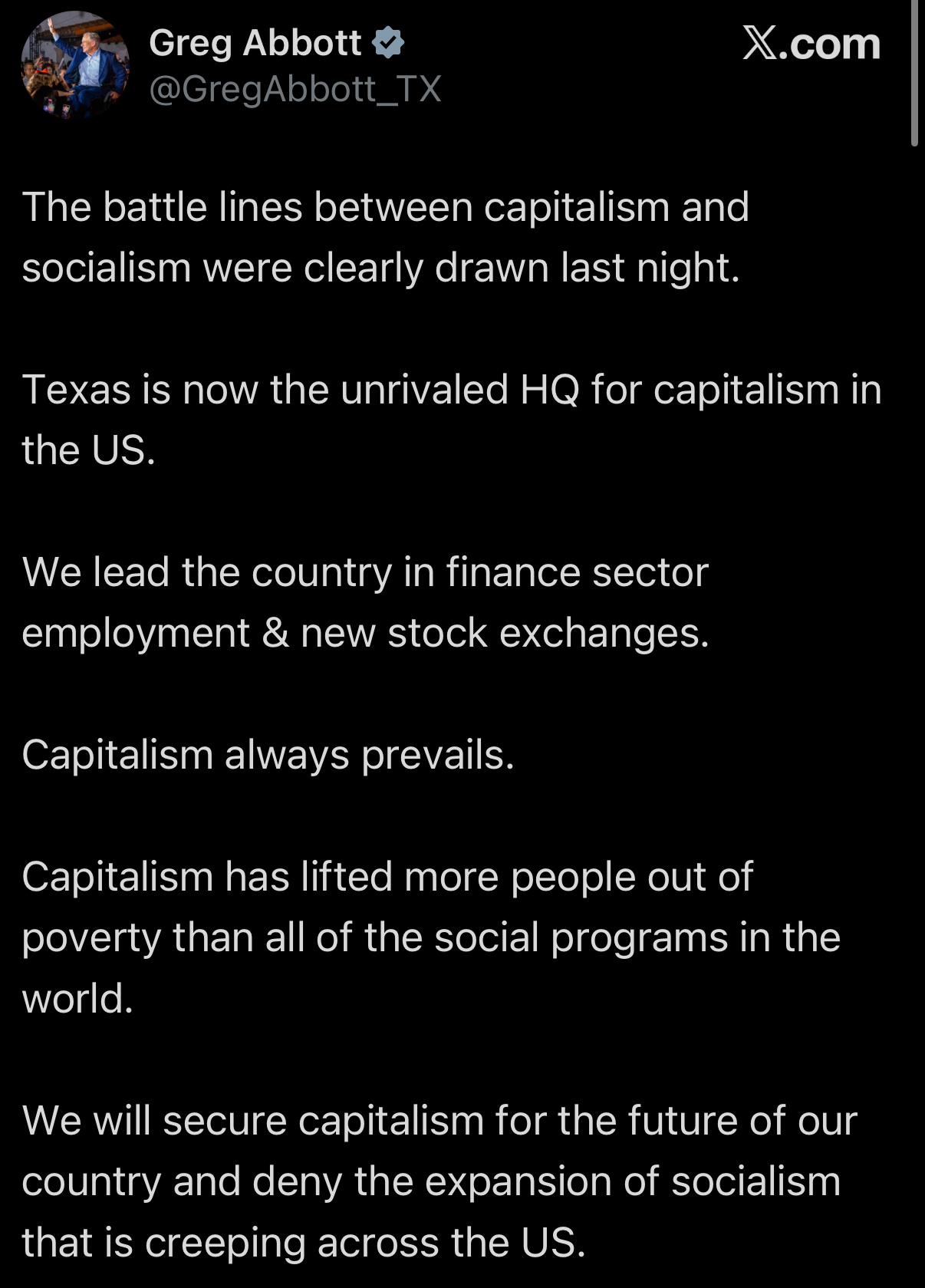The image size is (925, 1288).
Task: Open Greg Abbott's profile picture
Action: [x=75, y=66]
